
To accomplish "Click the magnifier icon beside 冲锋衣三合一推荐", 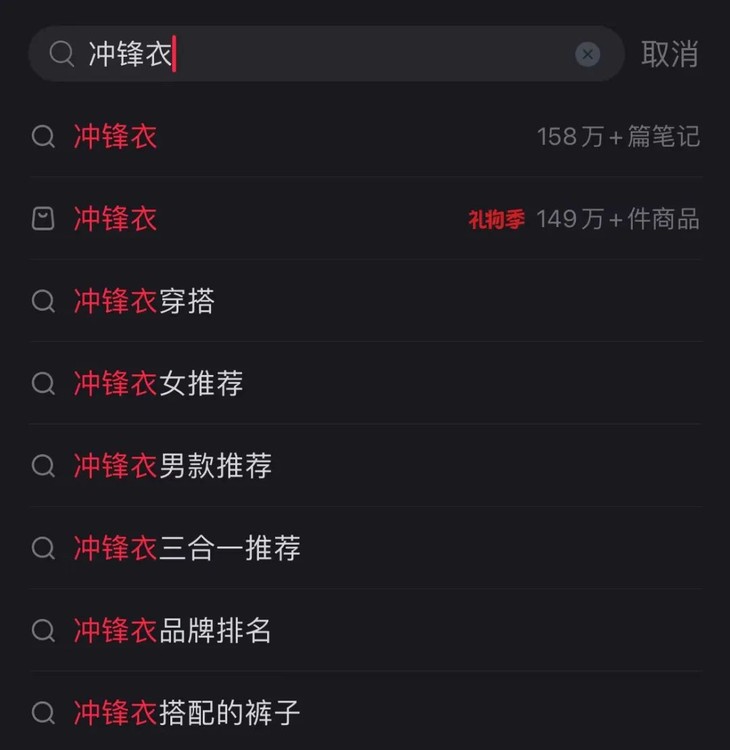I will pyautogui.click(x=43, y=548).
